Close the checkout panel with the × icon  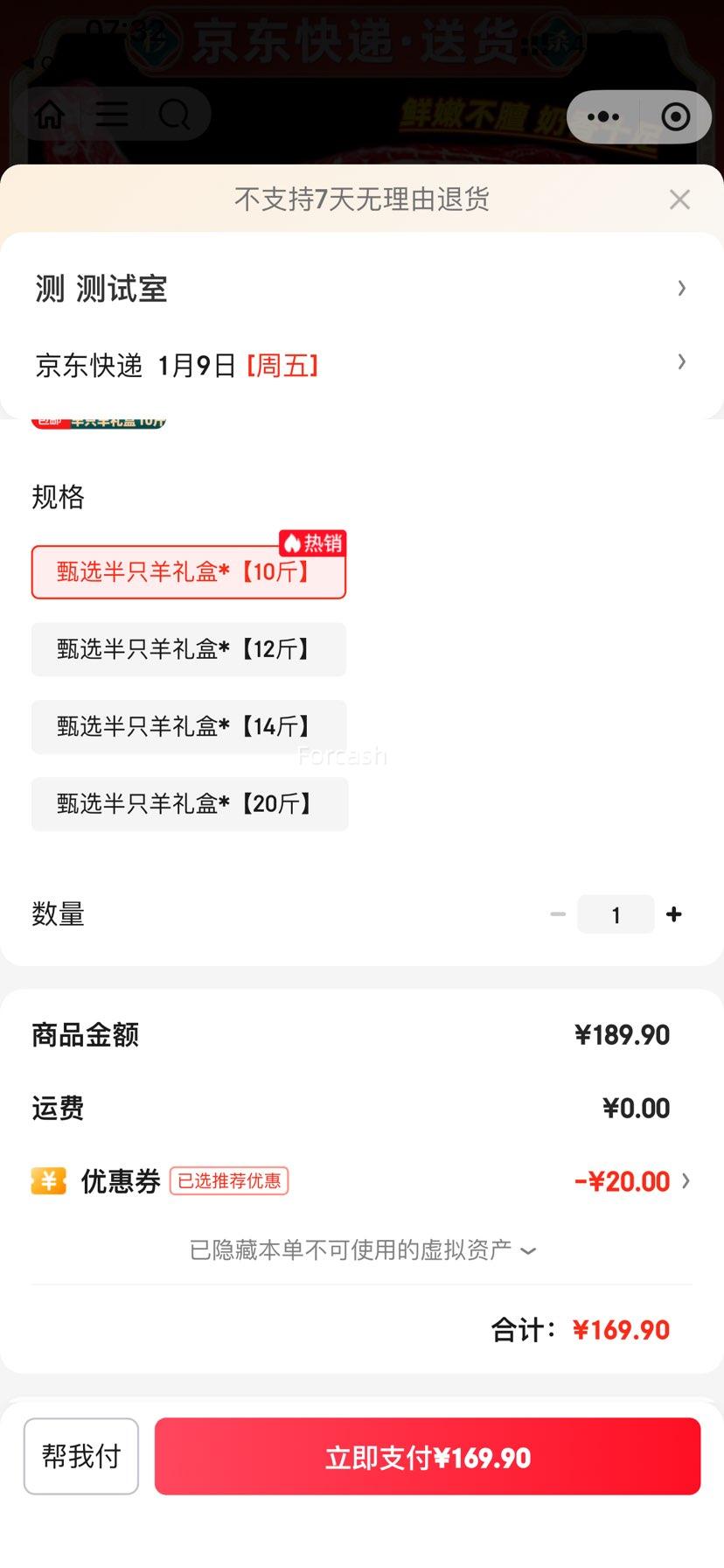pyautogui.click(x=679, y=199)
